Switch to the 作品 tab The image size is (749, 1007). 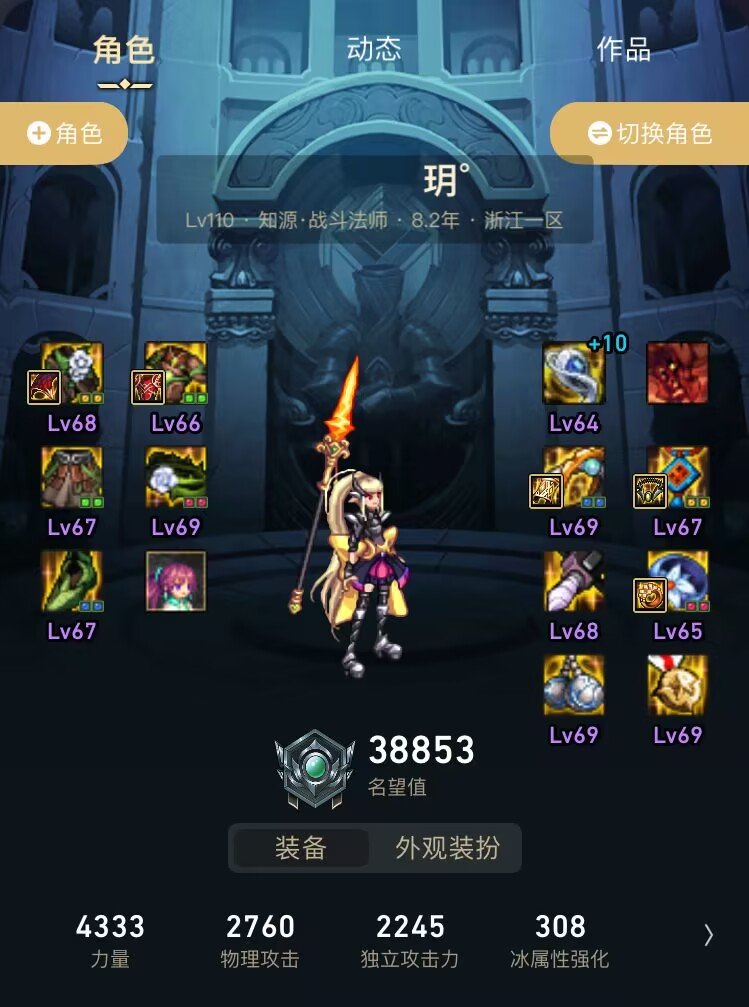(623, 50)
